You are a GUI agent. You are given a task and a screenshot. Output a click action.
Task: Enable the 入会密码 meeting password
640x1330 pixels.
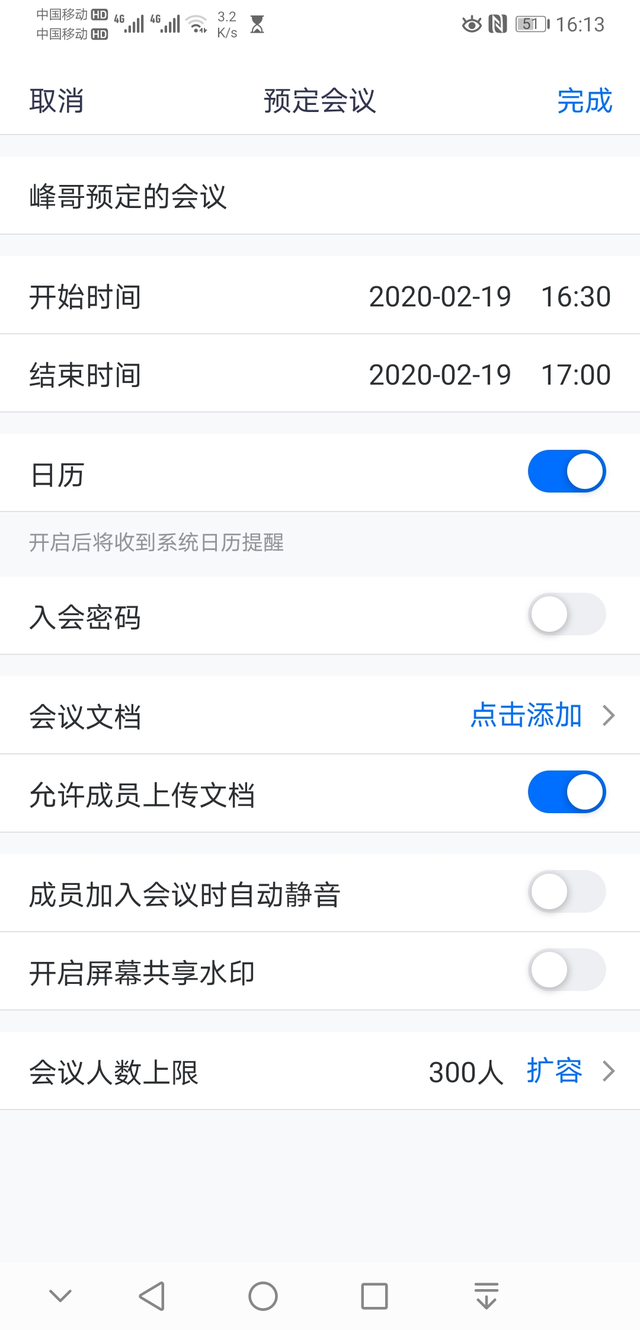coord(566,615)
